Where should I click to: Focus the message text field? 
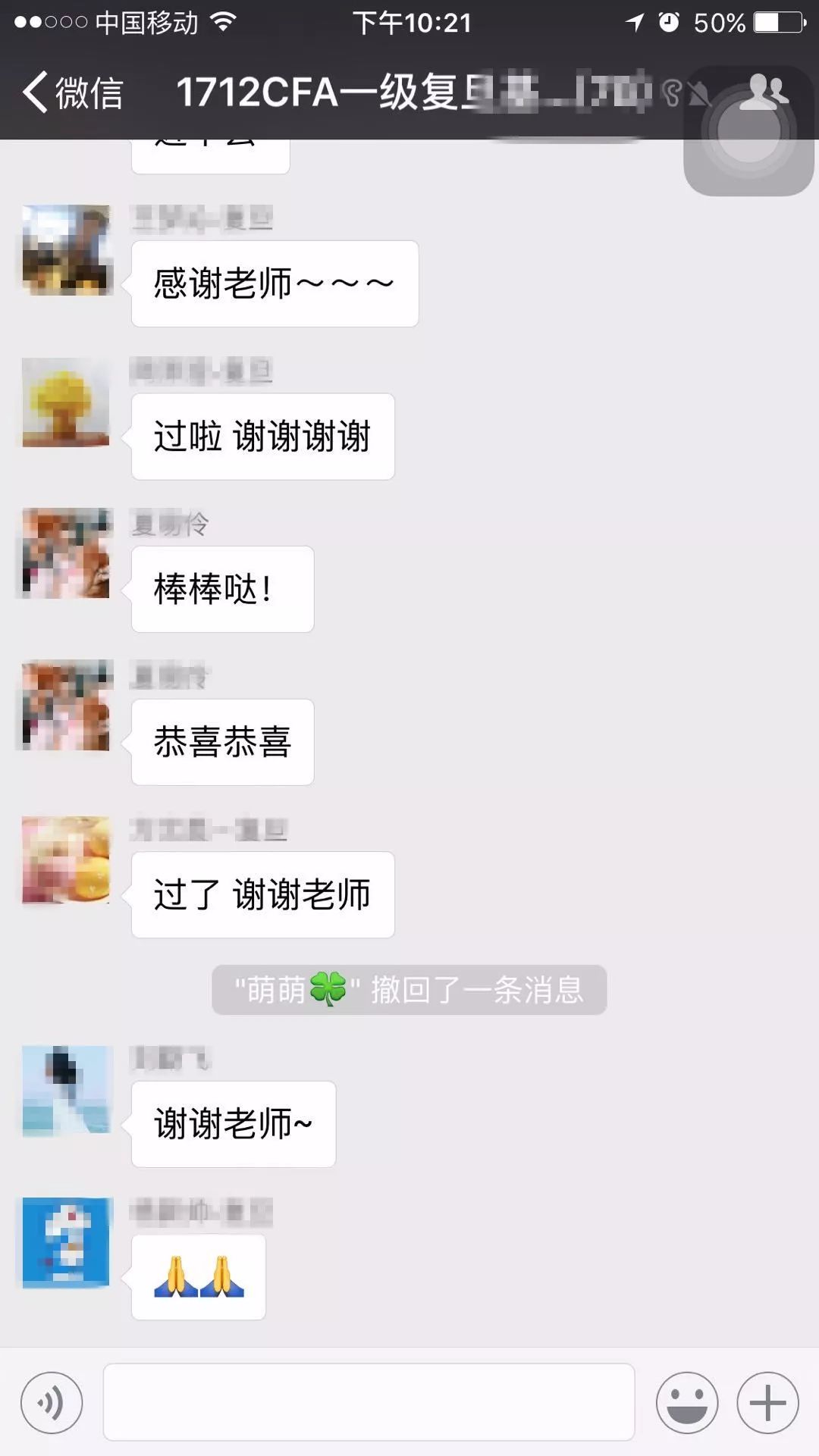[x=369, y=1402]
